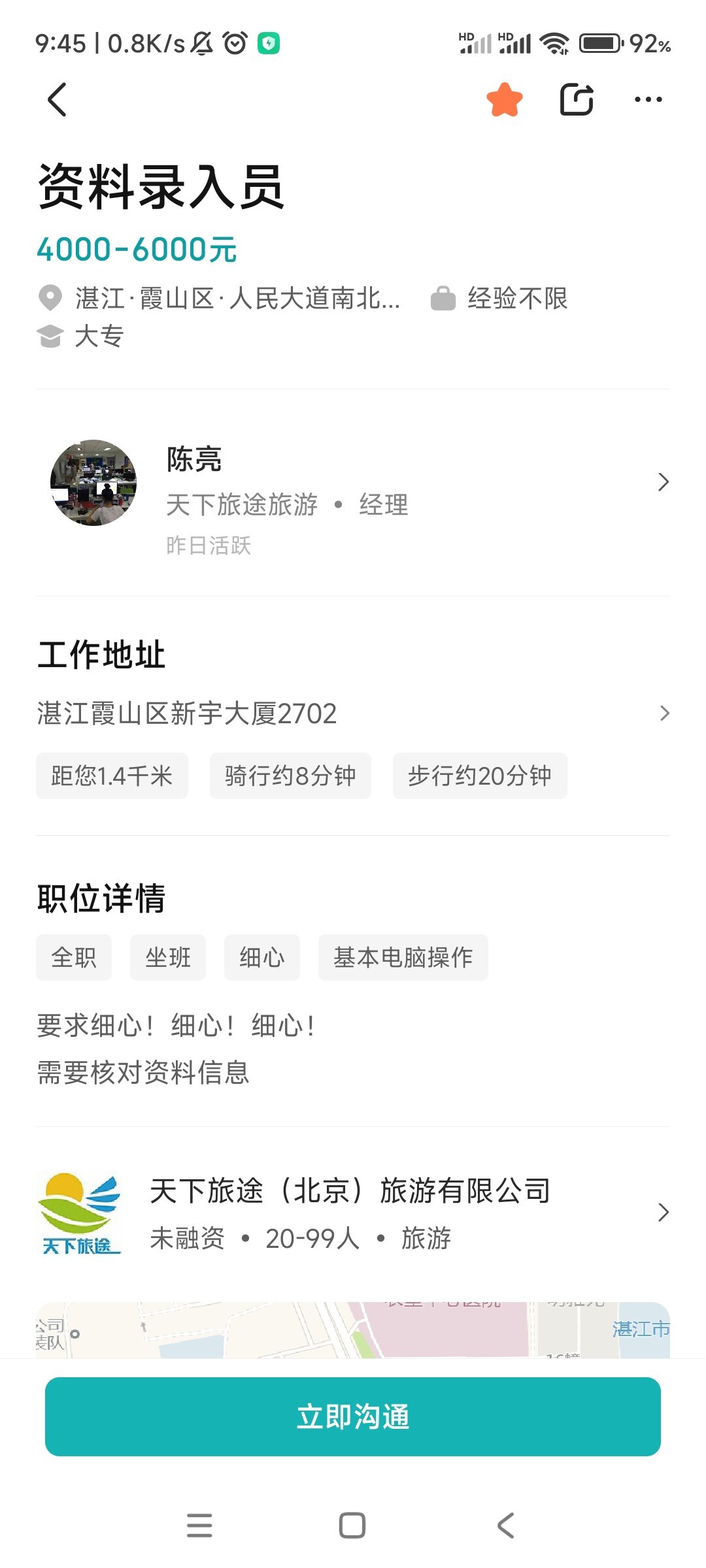The width and height of the screenshot is (706, 1568).
Task: Unfavorite this job with the star icon
Action: (505, 100)
